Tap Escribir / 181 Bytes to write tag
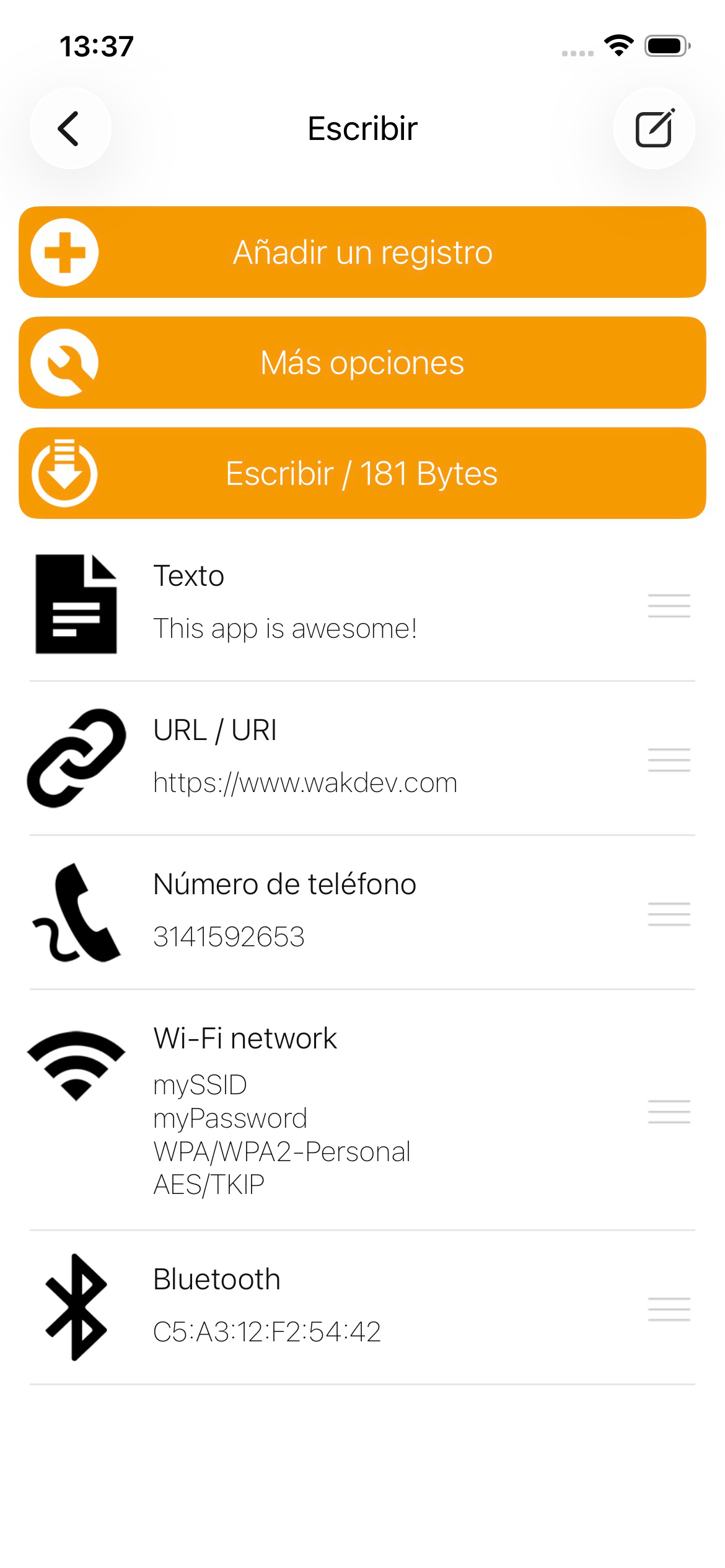This screenshot has width=725, height=1568. coord(362,473)
